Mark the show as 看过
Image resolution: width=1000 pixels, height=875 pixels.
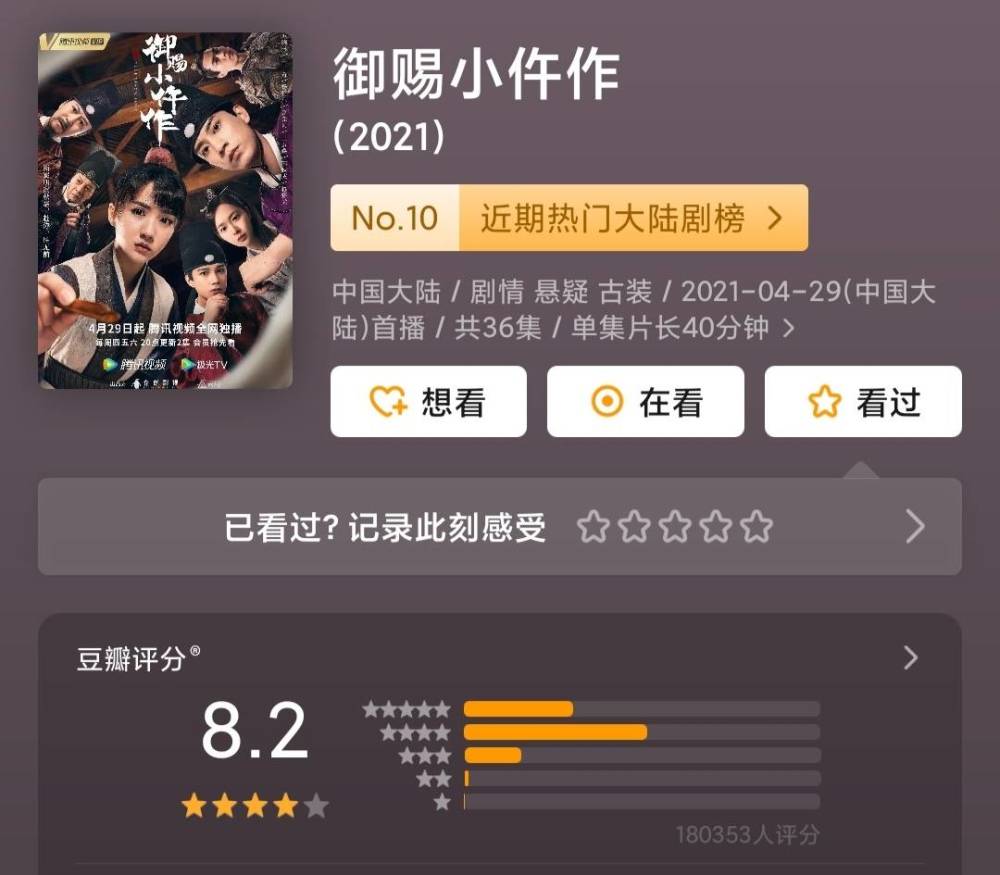862,402
